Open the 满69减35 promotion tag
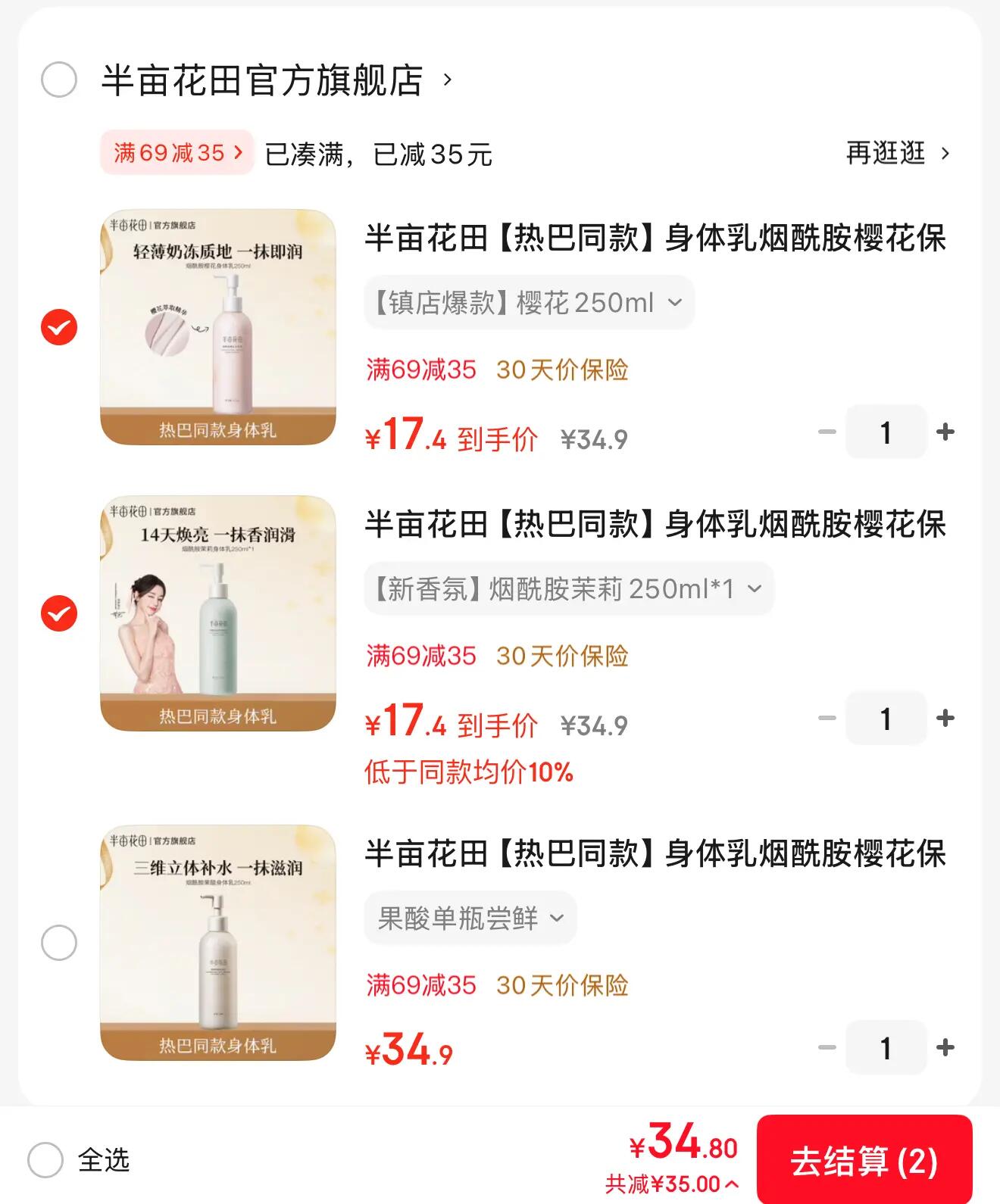1000x1204 pixels. pyautogui.click(x=177, y=153)
